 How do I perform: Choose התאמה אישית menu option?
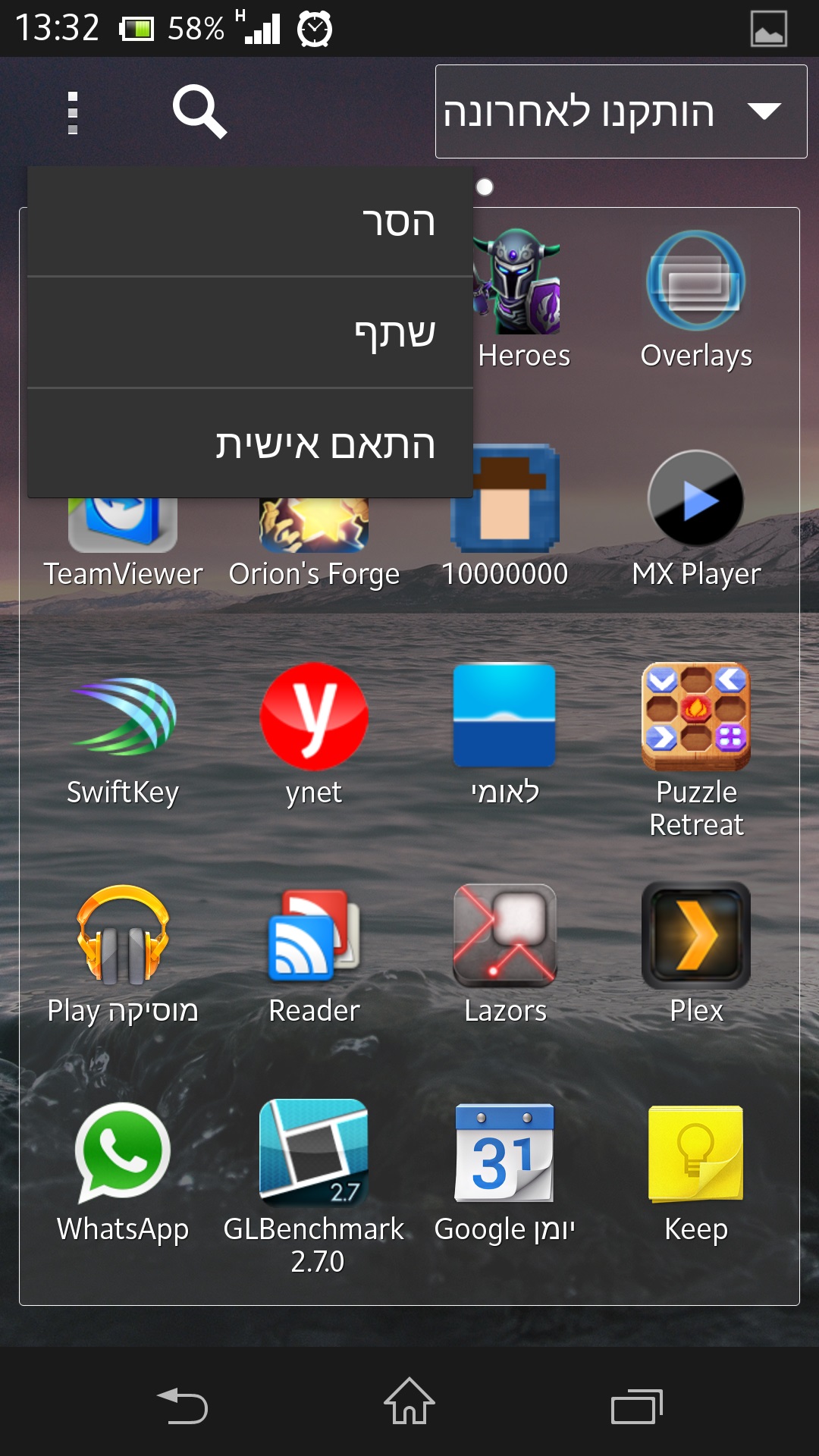(x=250, y=444)
